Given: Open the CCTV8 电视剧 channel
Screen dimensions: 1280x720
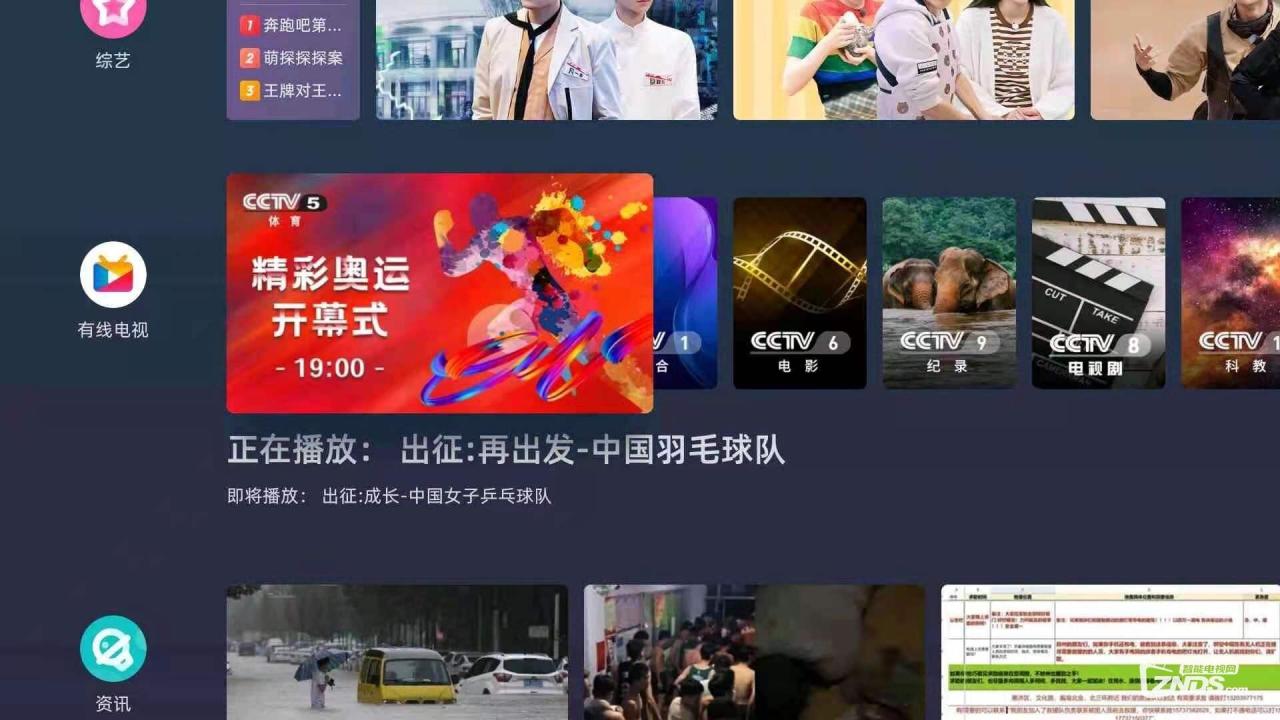Looking at the screenshot, I should pyautogui.click(x=1098, y=293).
